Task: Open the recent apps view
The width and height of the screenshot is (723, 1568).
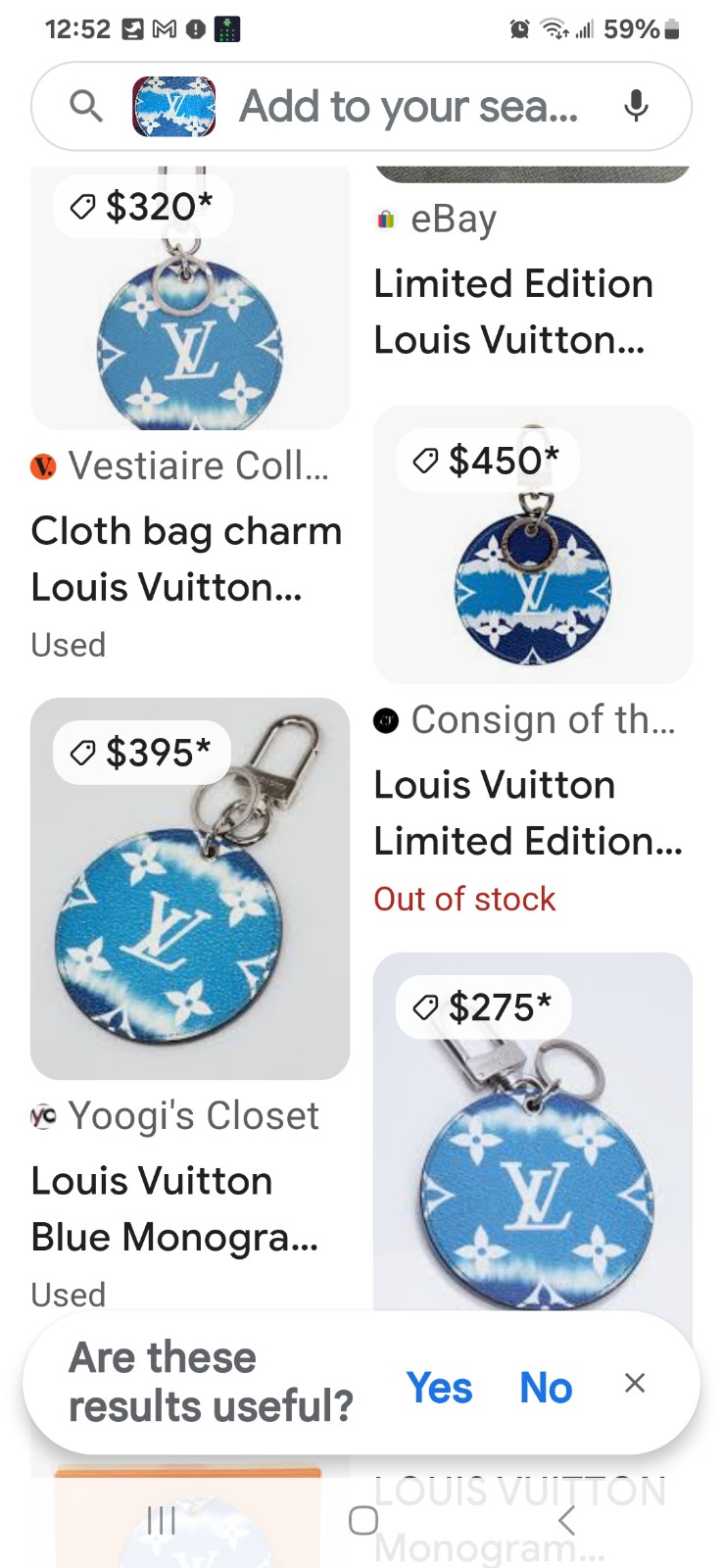Action: [161, 1520]
